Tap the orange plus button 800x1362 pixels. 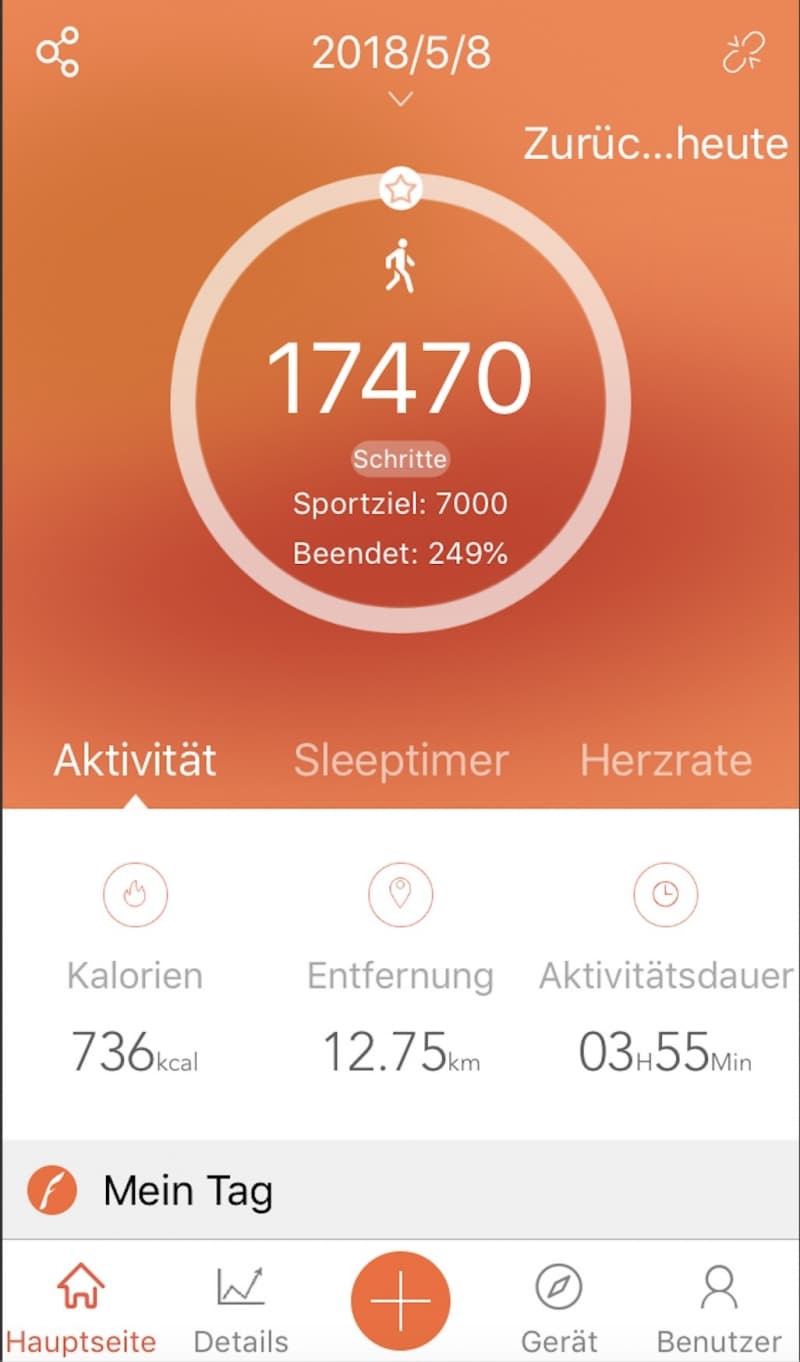click(400, 1300)
